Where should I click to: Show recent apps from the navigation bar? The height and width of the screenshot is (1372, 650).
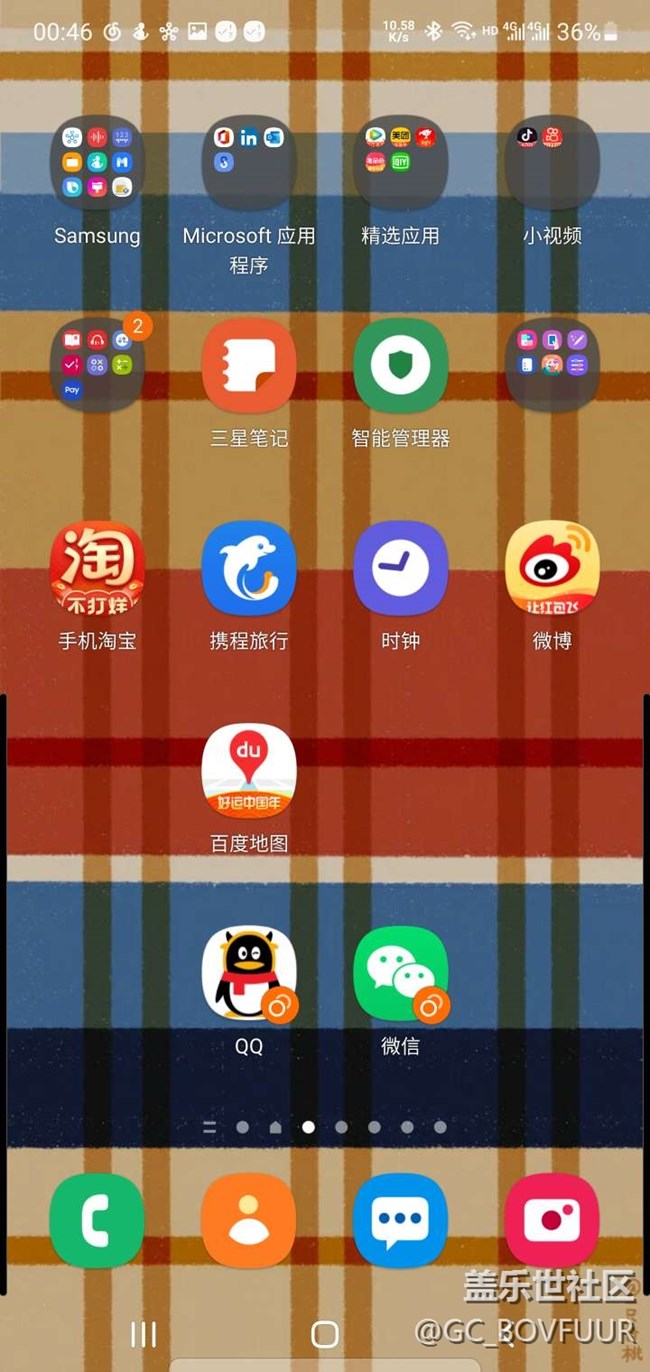tap(144, 1334)
